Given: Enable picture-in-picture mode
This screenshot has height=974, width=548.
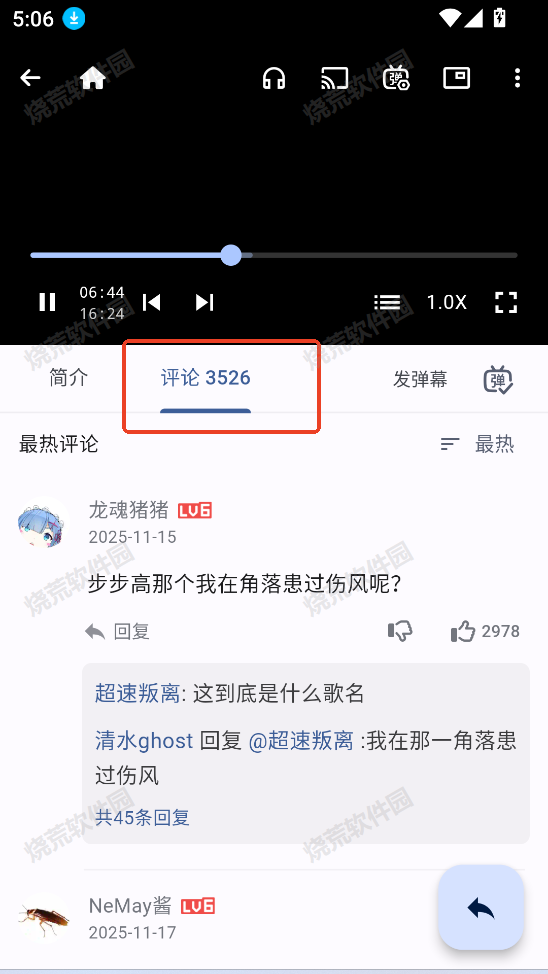Looking at the screenshot, I should pyautogui.click(x=457, y=78).
